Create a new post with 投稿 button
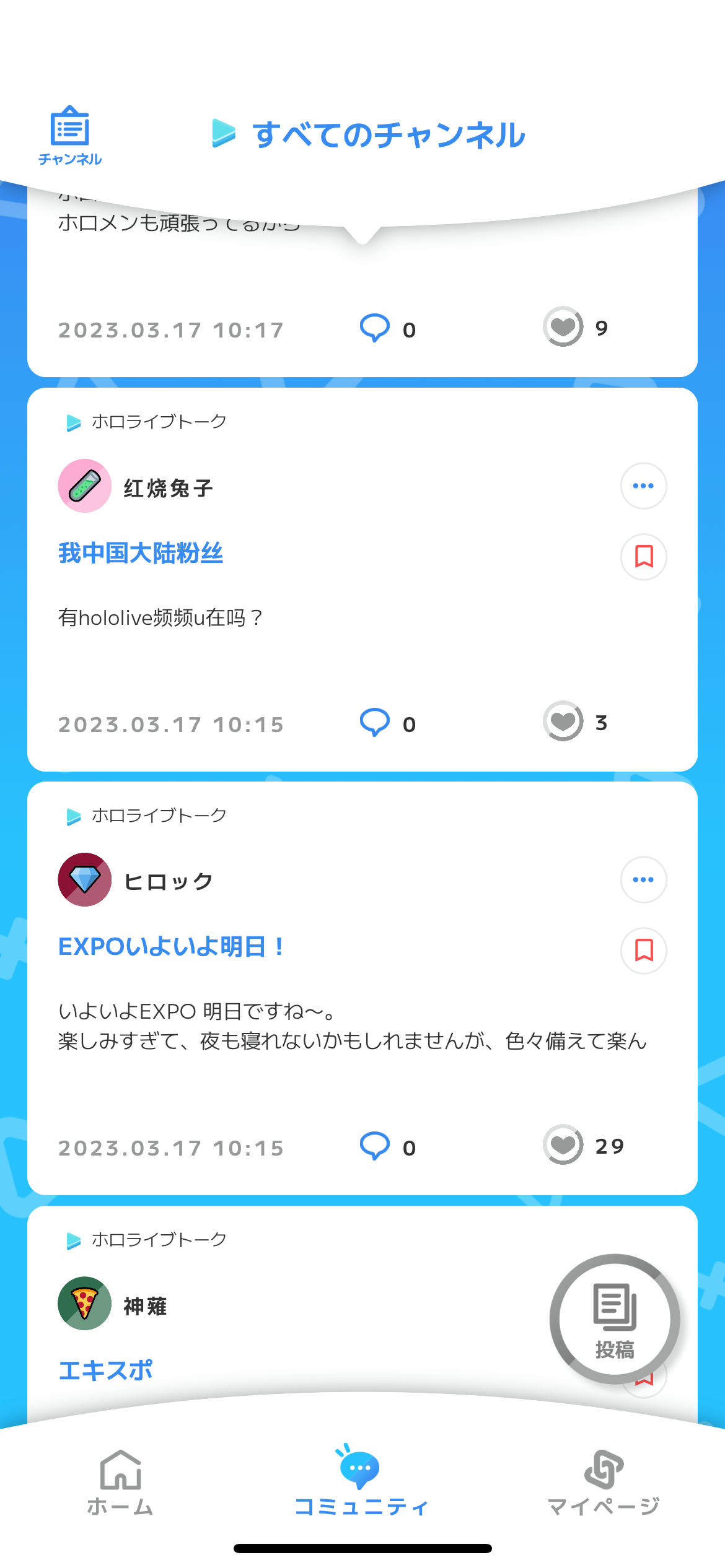This screenshot has width=725, height=1568. tap(614, 1318)
